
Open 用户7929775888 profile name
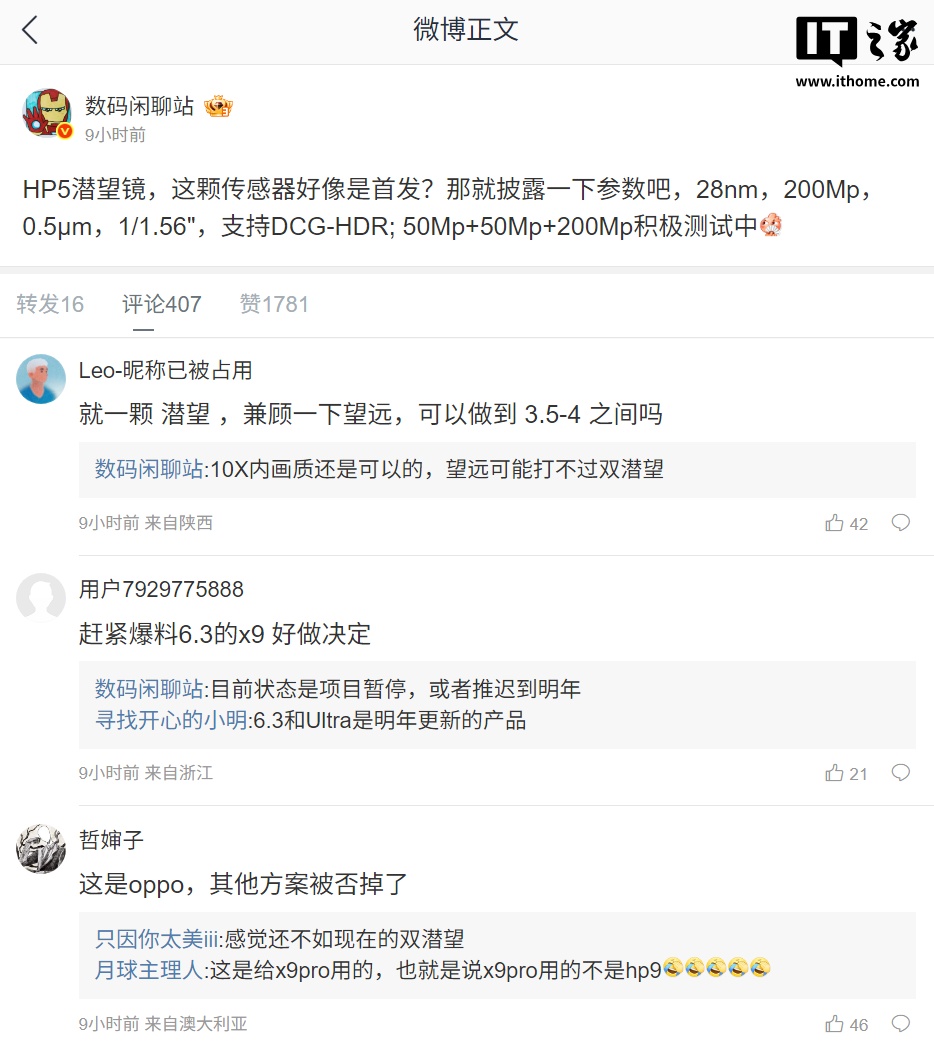[161, 589]
